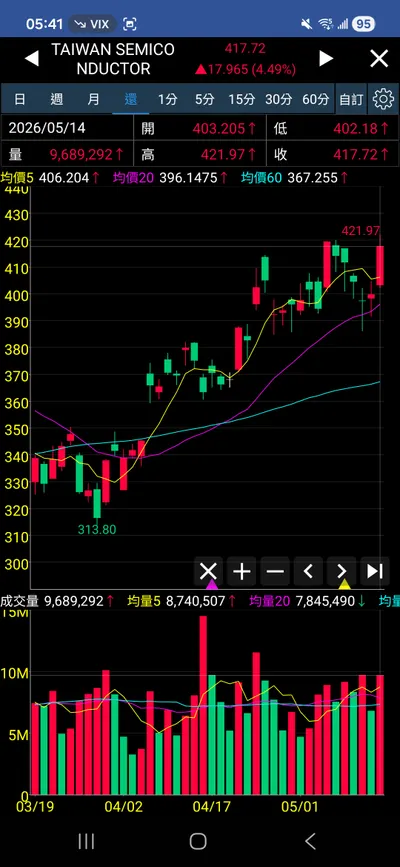Close the chart view with top X
The image size is (400, 867).
click(379, 59)
